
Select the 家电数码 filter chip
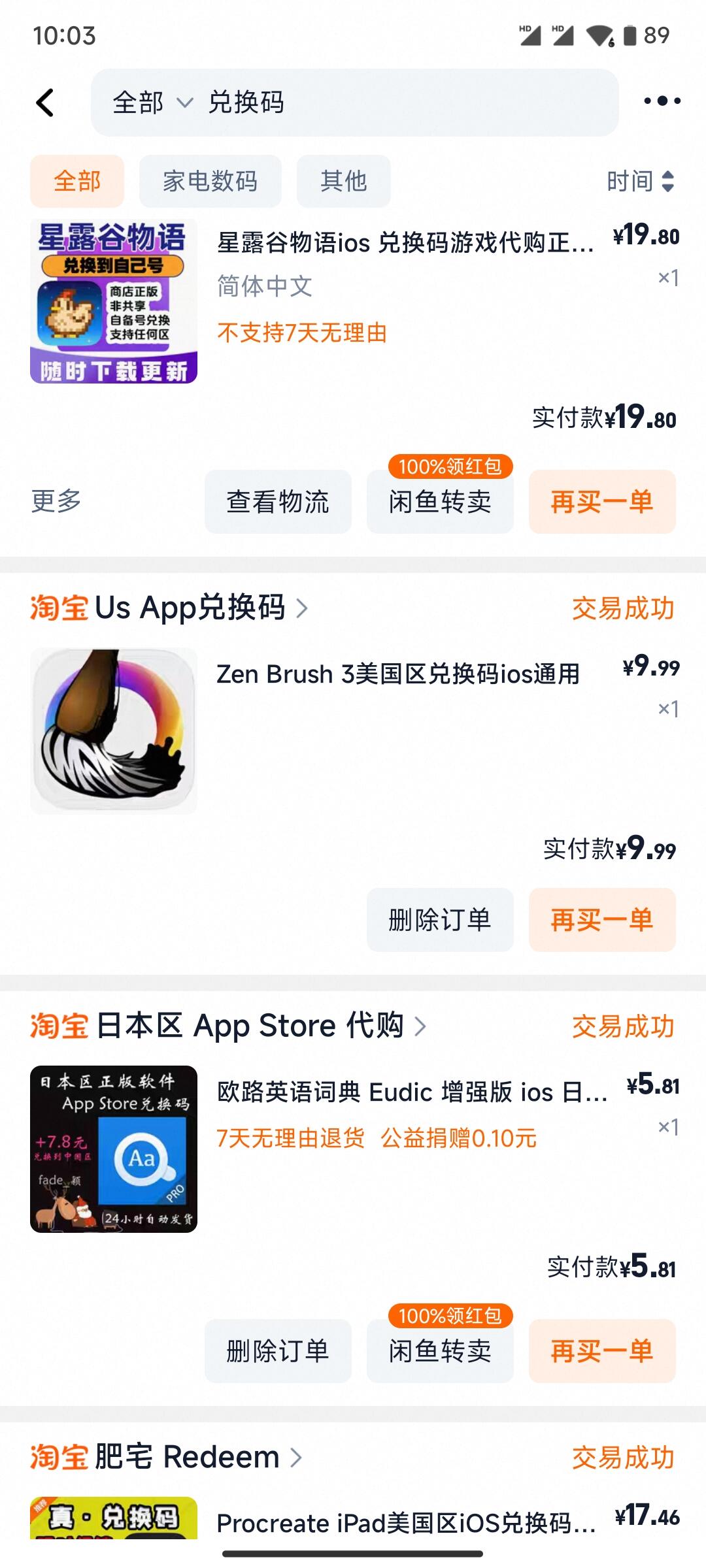[x=210, y=181]
